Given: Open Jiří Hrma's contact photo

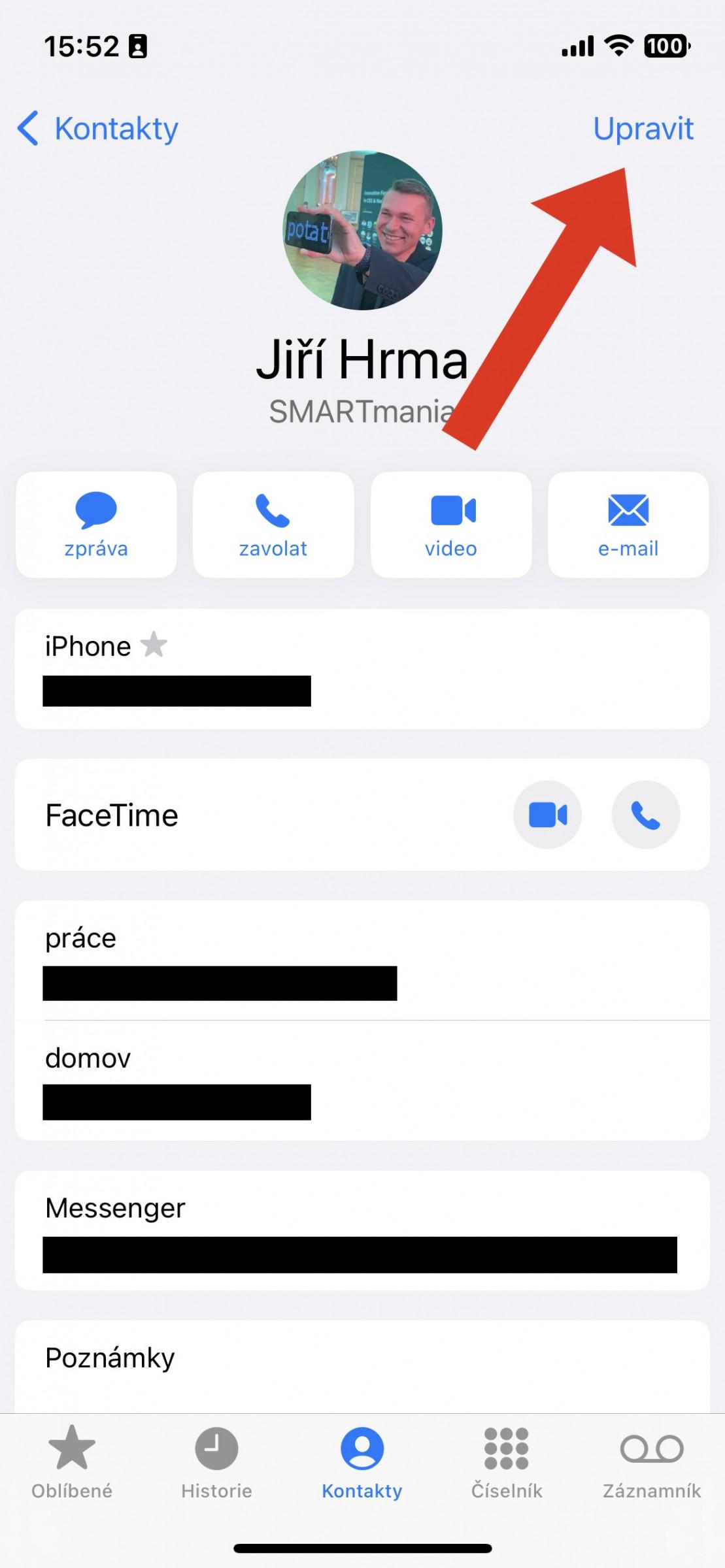Looking at the screenshot, I should 363,231.
